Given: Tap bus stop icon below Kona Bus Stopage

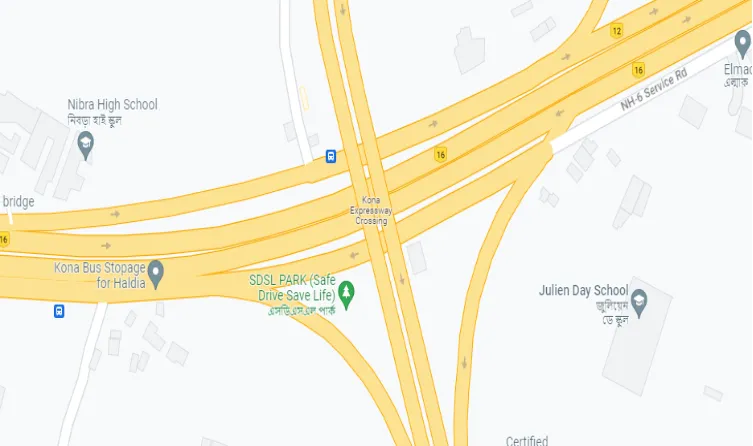Looking at the screenshot, I should pyautogui.click(x=59, y=311).
